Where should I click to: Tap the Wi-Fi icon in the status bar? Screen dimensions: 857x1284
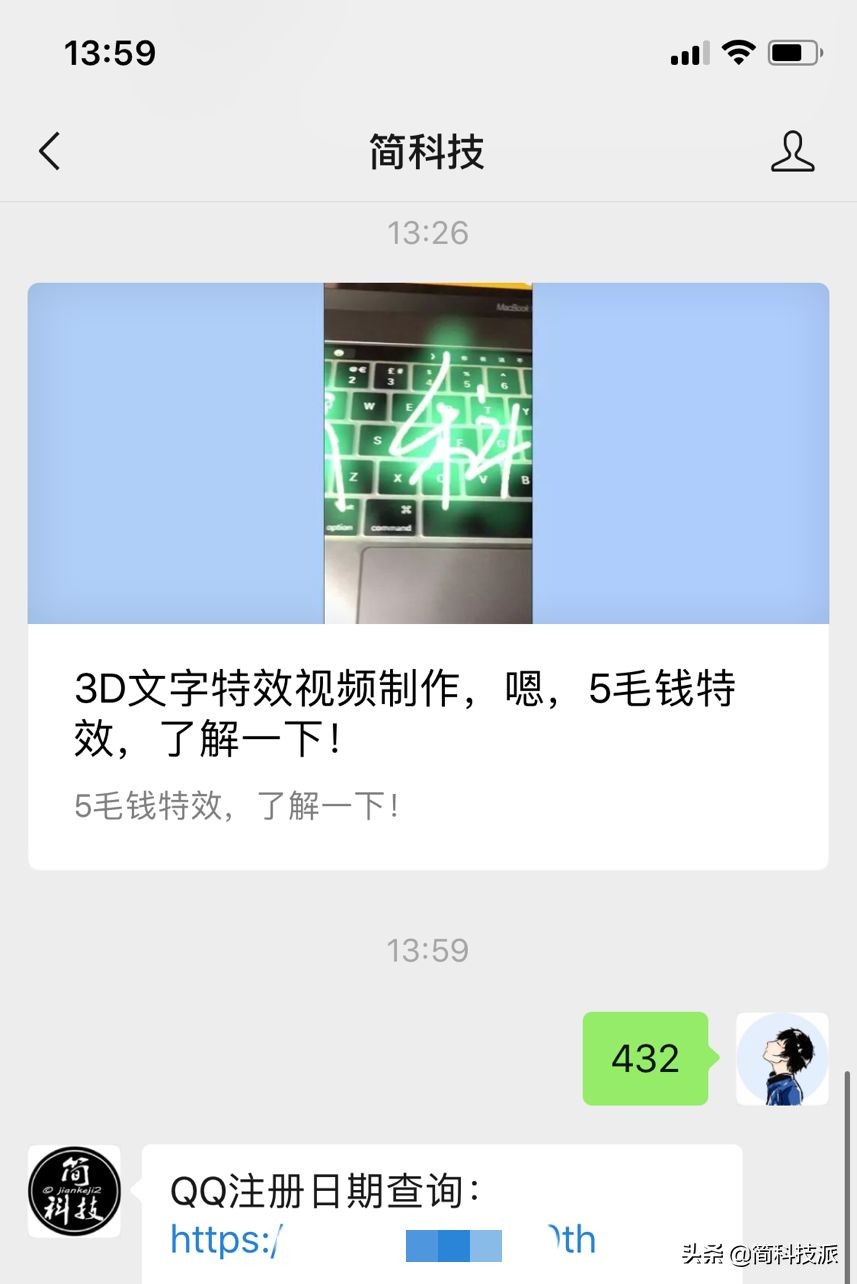pos(738,53)
